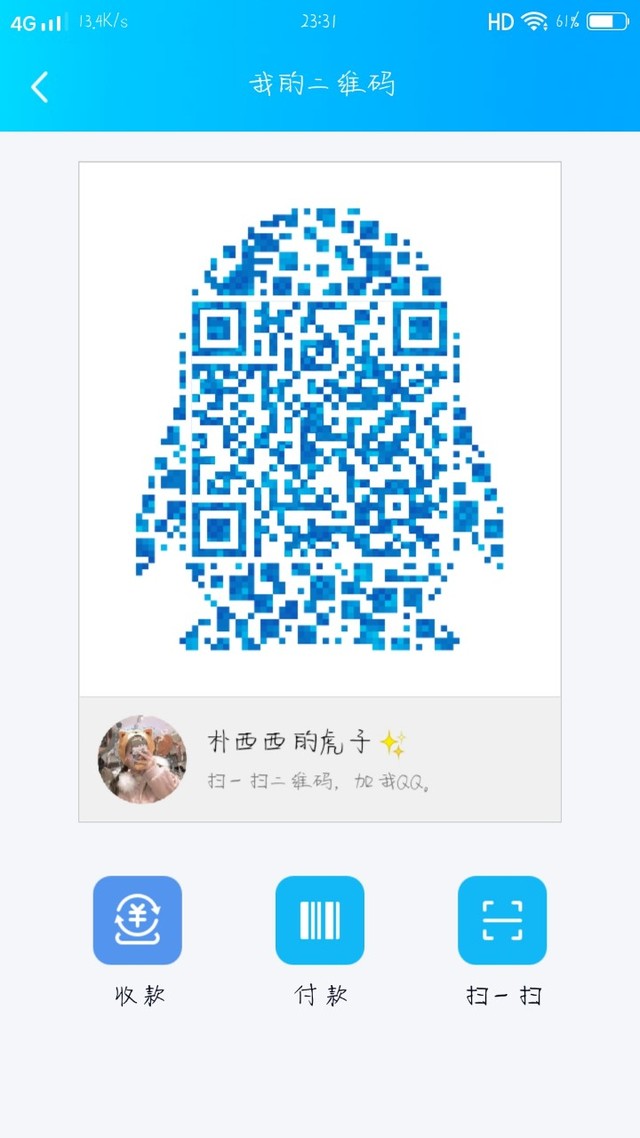This screenshot has width=640, height=1138.
Task: Launch the 扫一扫 scanner
Action: point(502,920)
